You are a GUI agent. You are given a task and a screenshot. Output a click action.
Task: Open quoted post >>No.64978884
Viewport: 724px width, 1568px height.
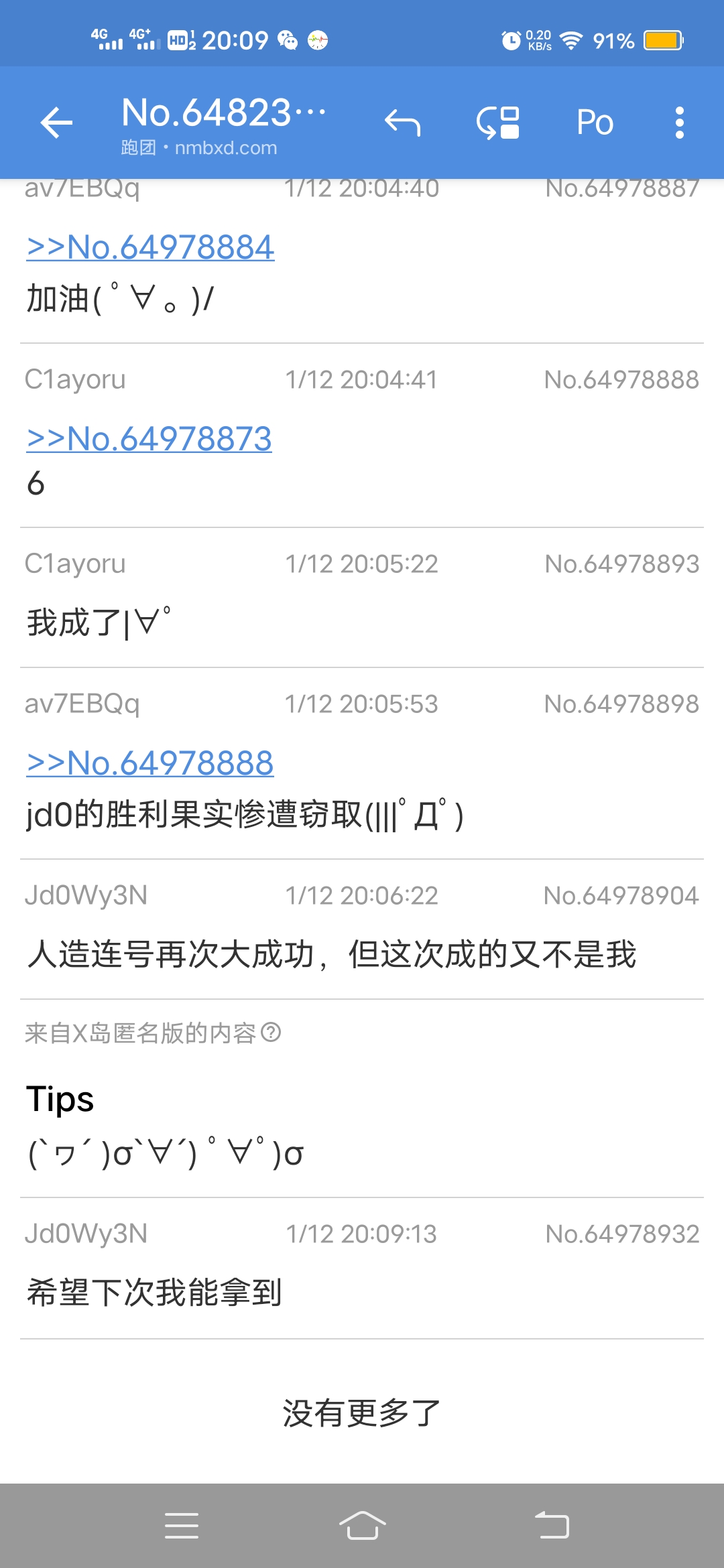point(150,247)
